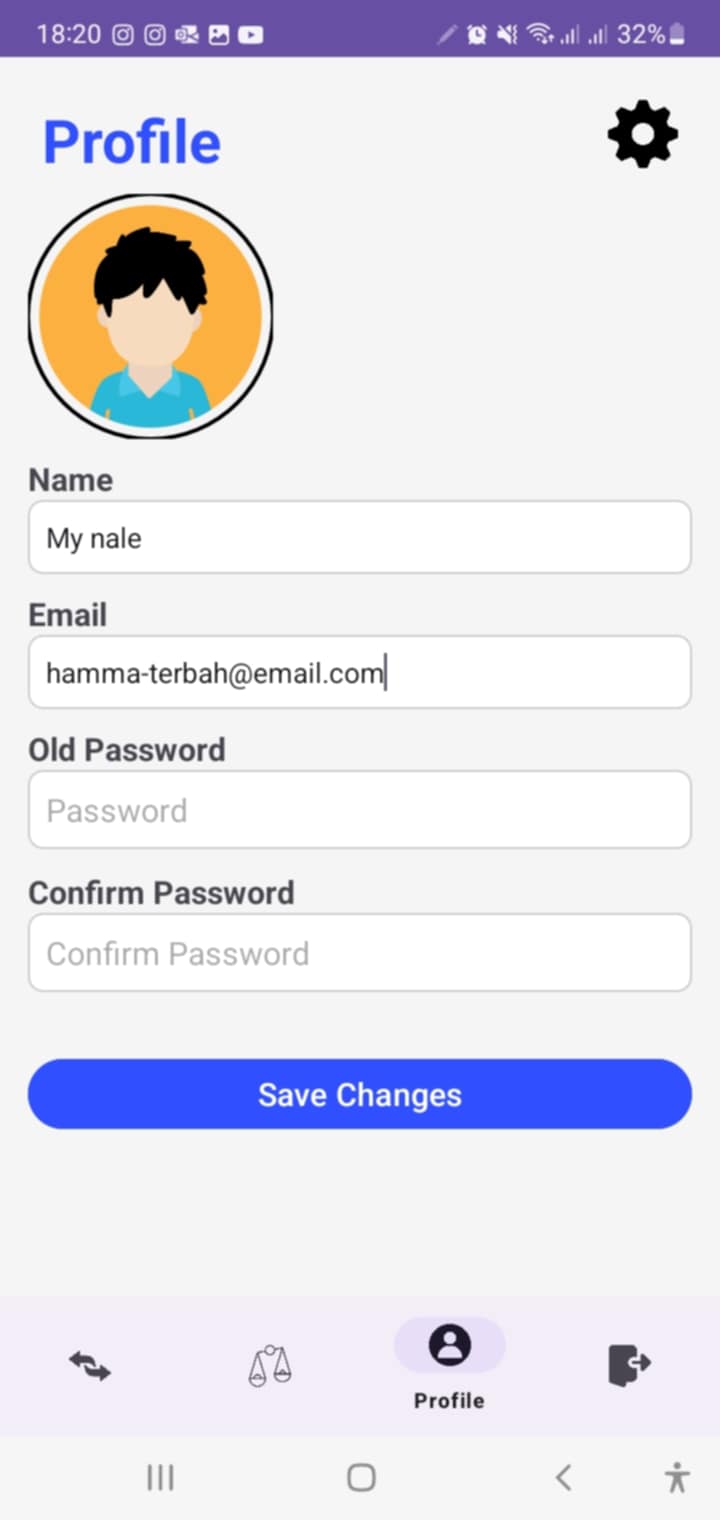Select the mute sound indicator
Image resolution: width=720 pixels, height=1520 pixels.
pyautogui.click(x=508, y=34)
